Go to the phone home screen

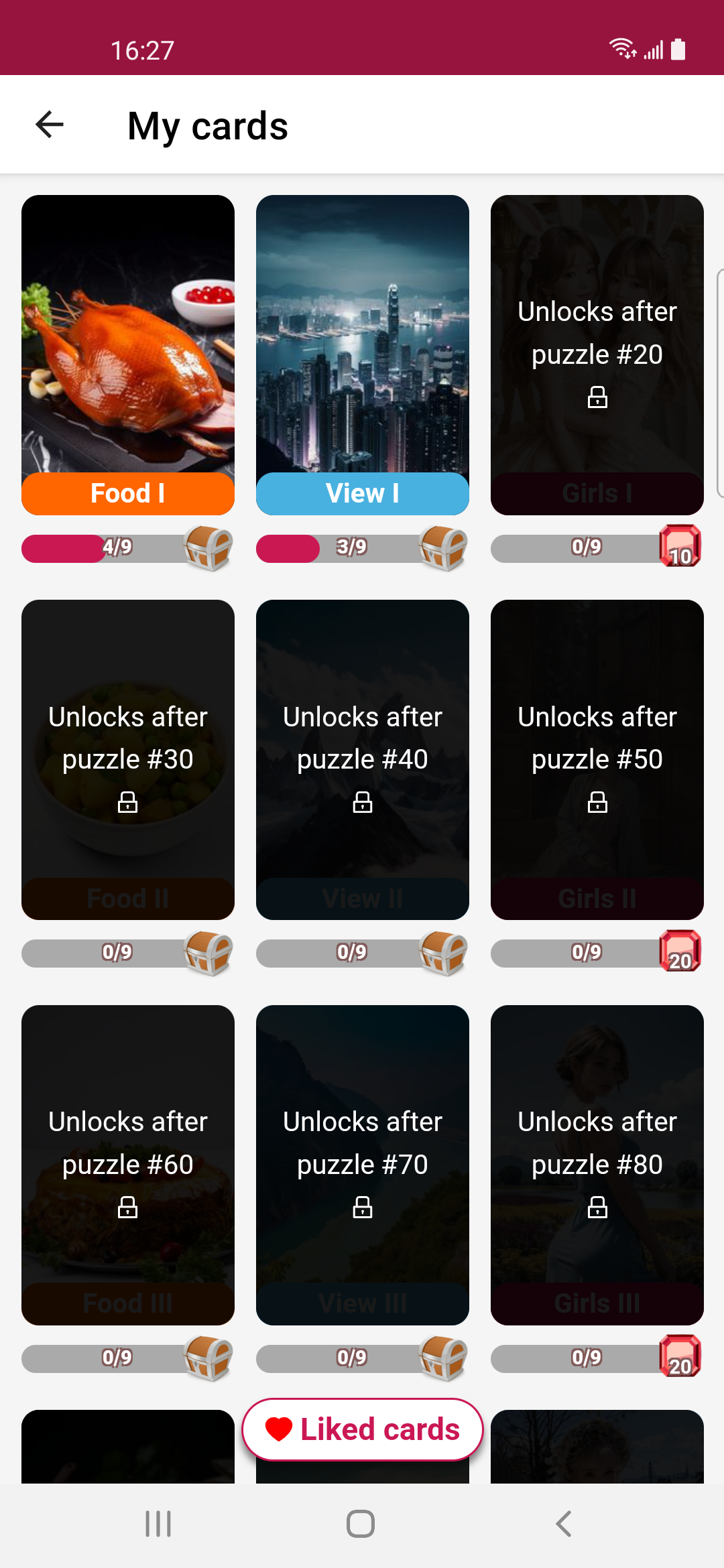coord(361,1524)
